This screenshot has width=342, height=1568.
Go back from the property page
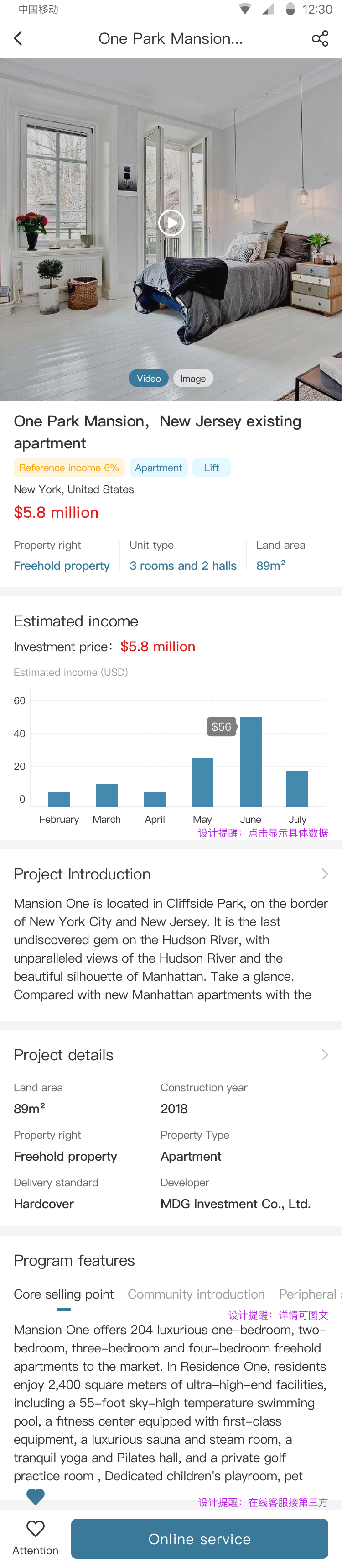pyautogui.click(x=18, y=38)
